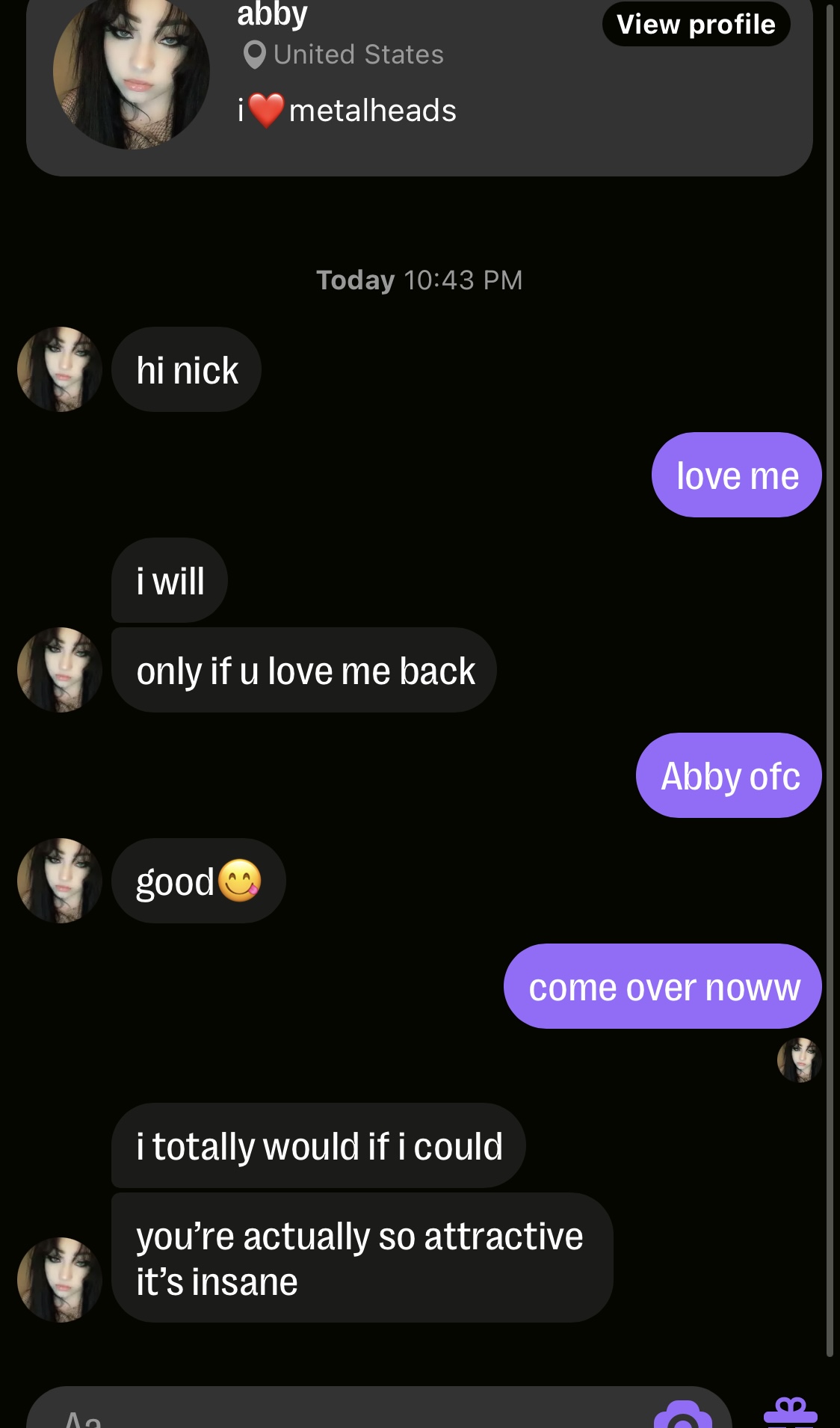Tap abby's large profile picture
Screen dimensions: 840x1428
pyautogui.click(x=132, y=72)
